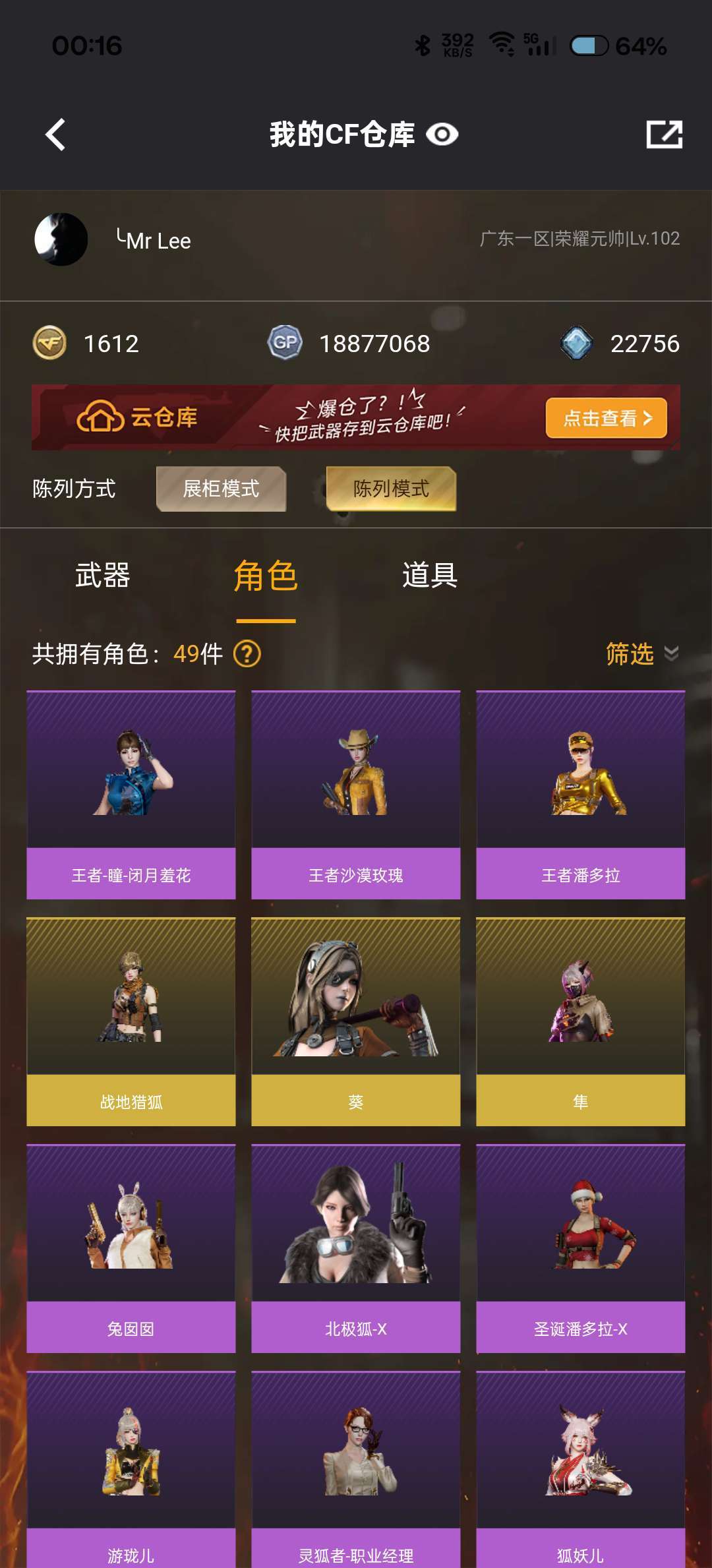Image resolution: width=712 pixels, height=1568 pixels.
Task: Click the CF points coin icon
Action: (x=50, y=343)
